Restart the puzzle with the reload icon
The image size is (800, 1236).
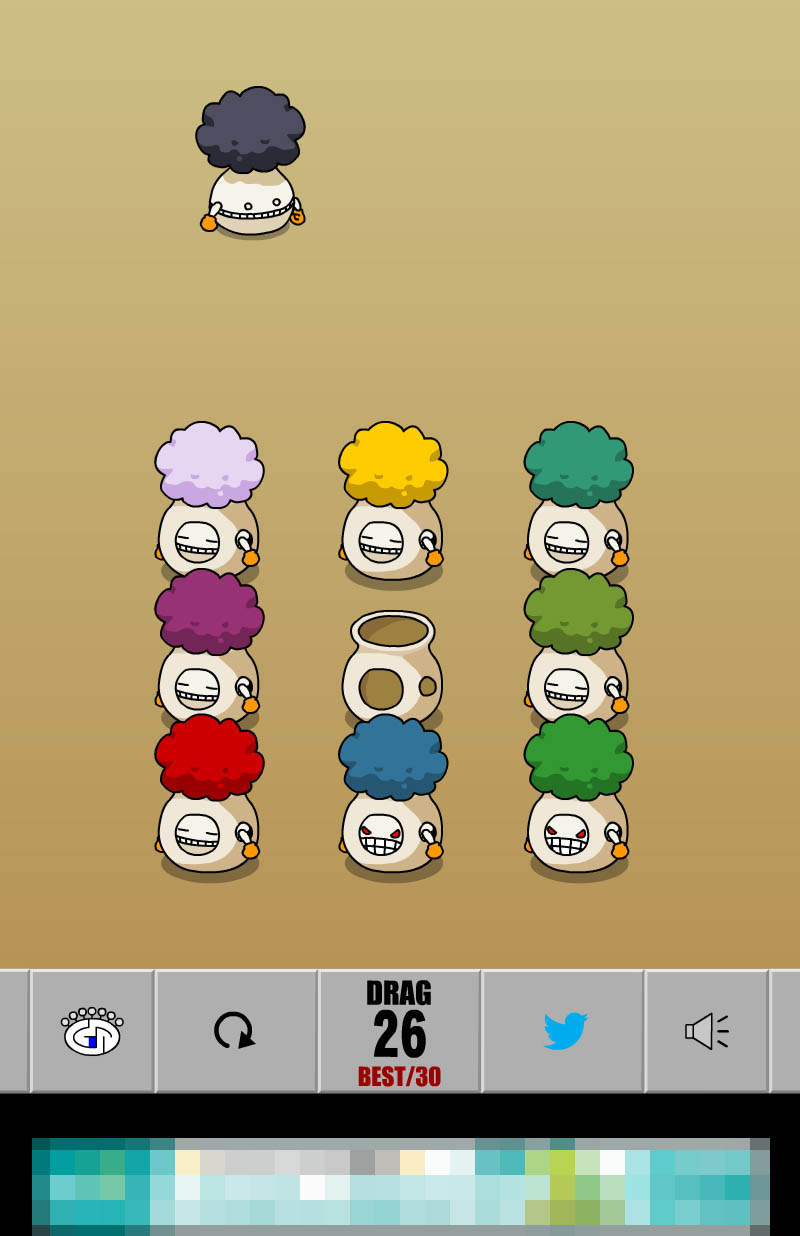(x=235, y=1031)
